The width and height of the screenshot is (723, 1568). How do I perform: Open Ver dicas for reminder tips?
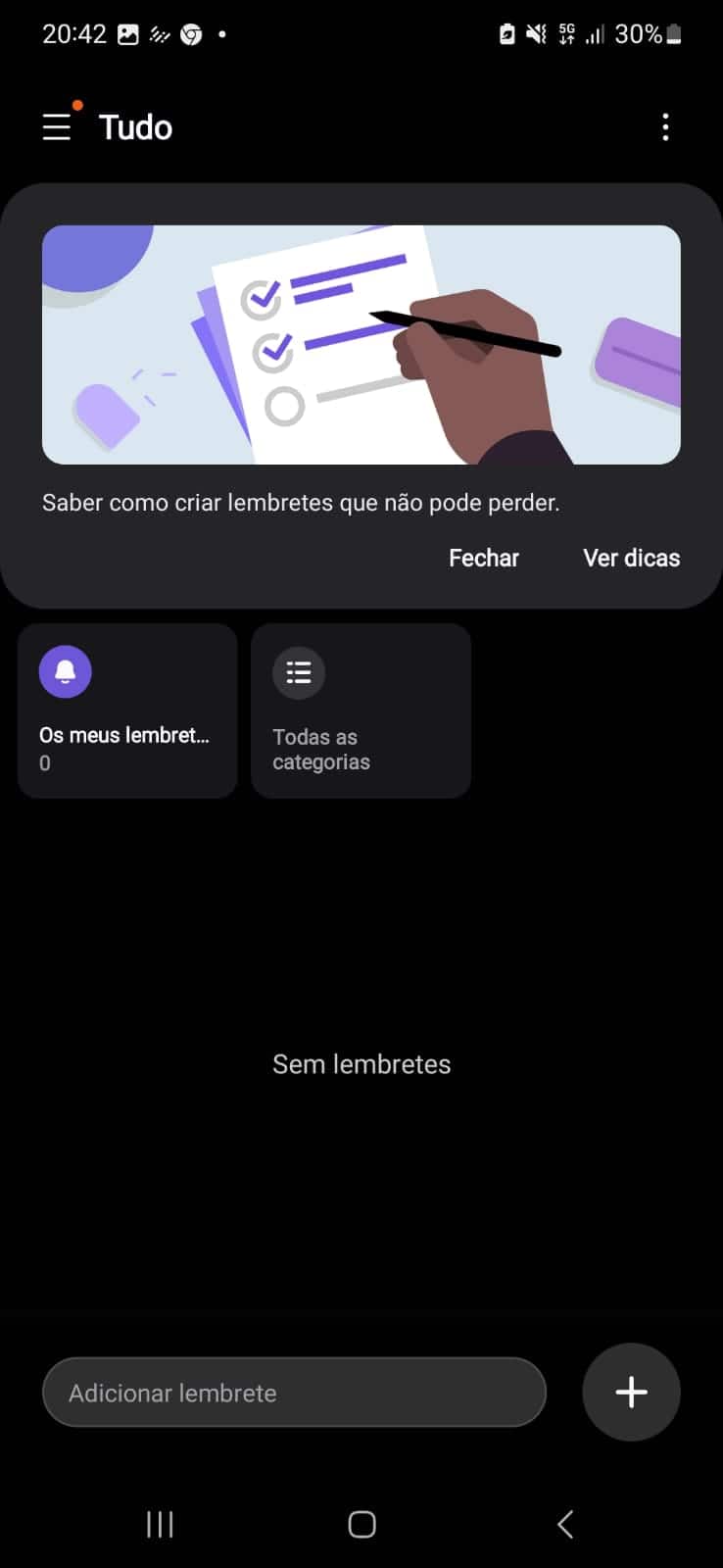click(x=631, y=558)
